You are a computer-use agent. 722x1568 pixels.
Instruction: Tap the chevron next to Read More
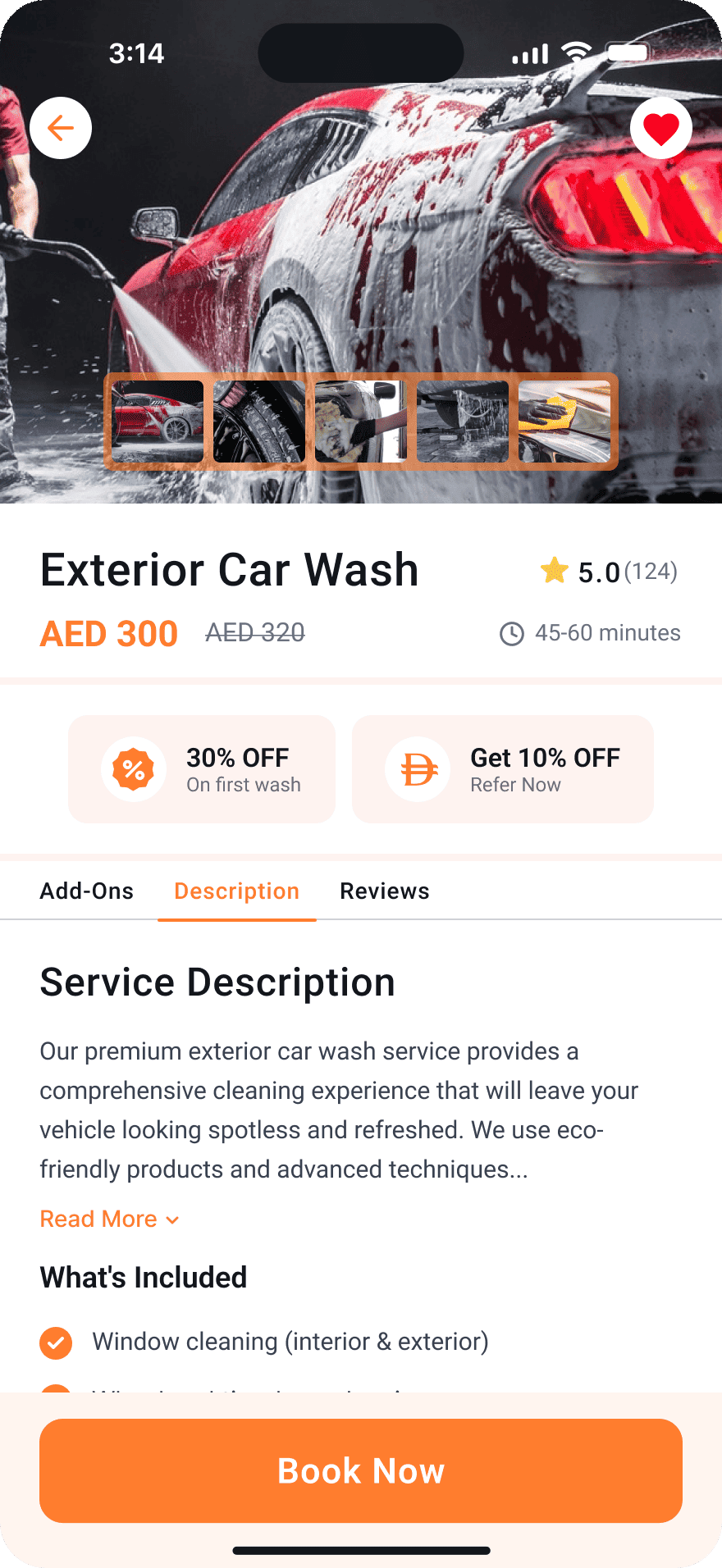[171, 1219]
